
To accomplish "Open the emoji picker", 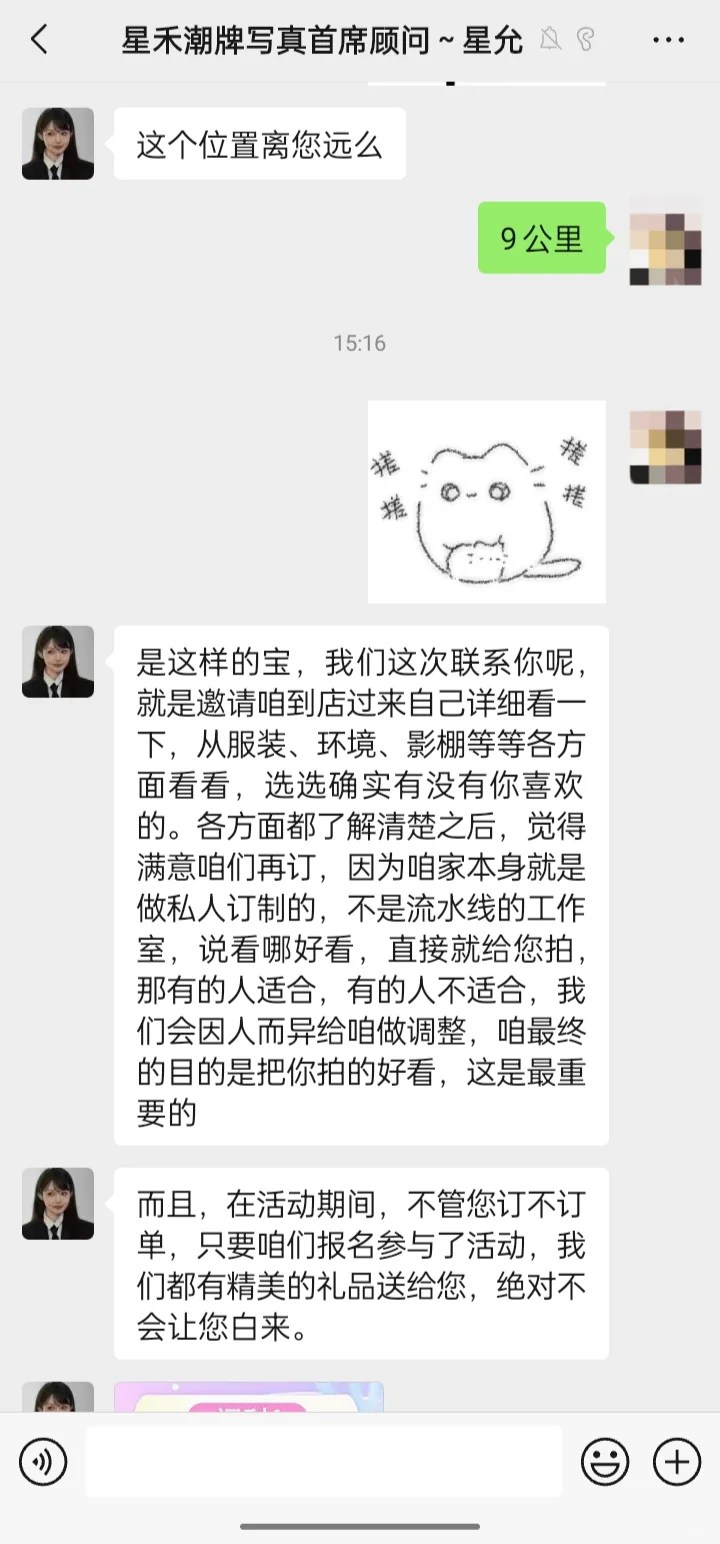I will [x=605, y=1463].
